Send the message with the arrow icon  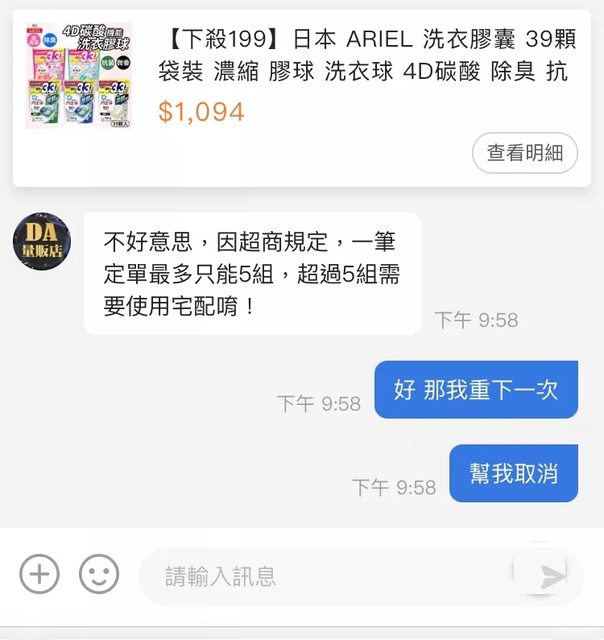(x=552, y=575)
